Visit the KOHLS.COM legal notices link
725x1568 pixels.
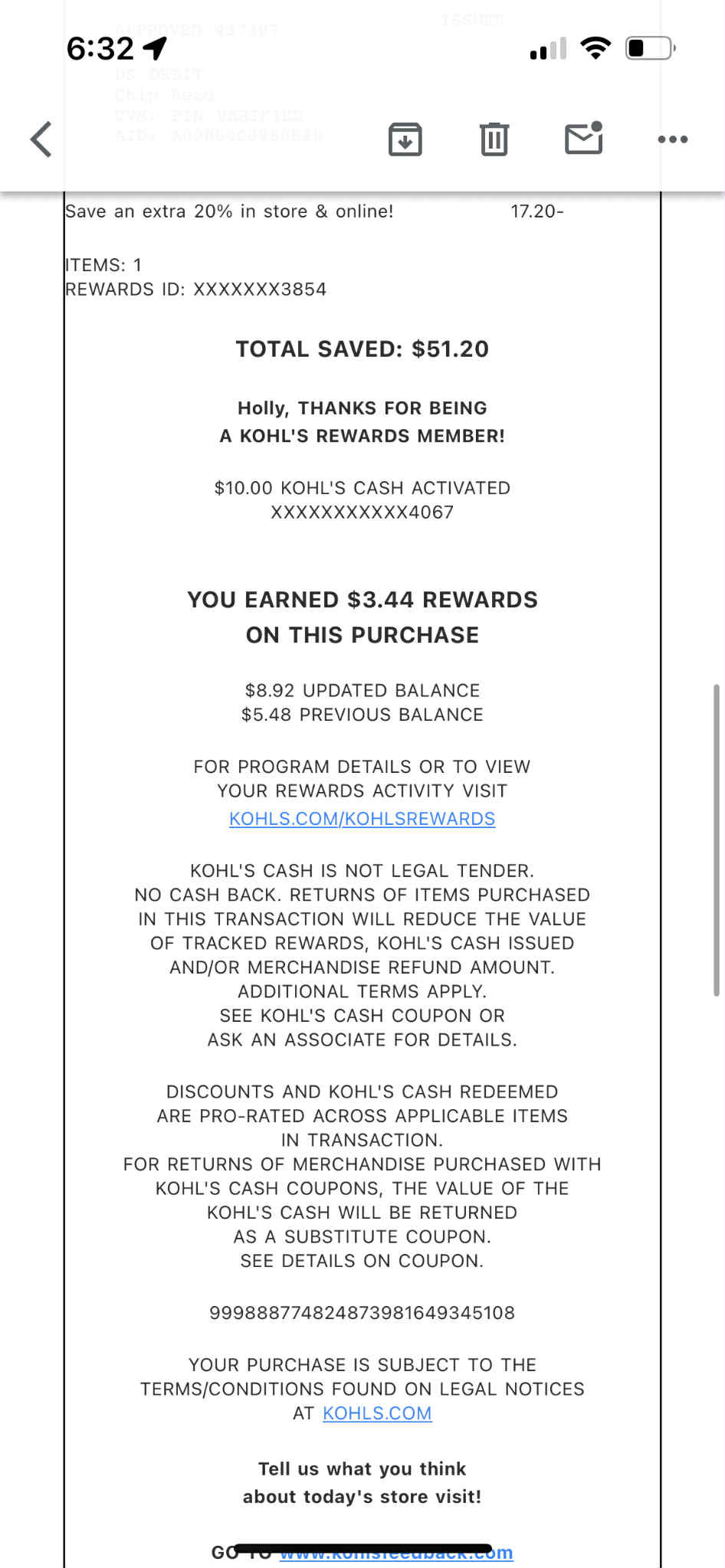pos(377,1413)
